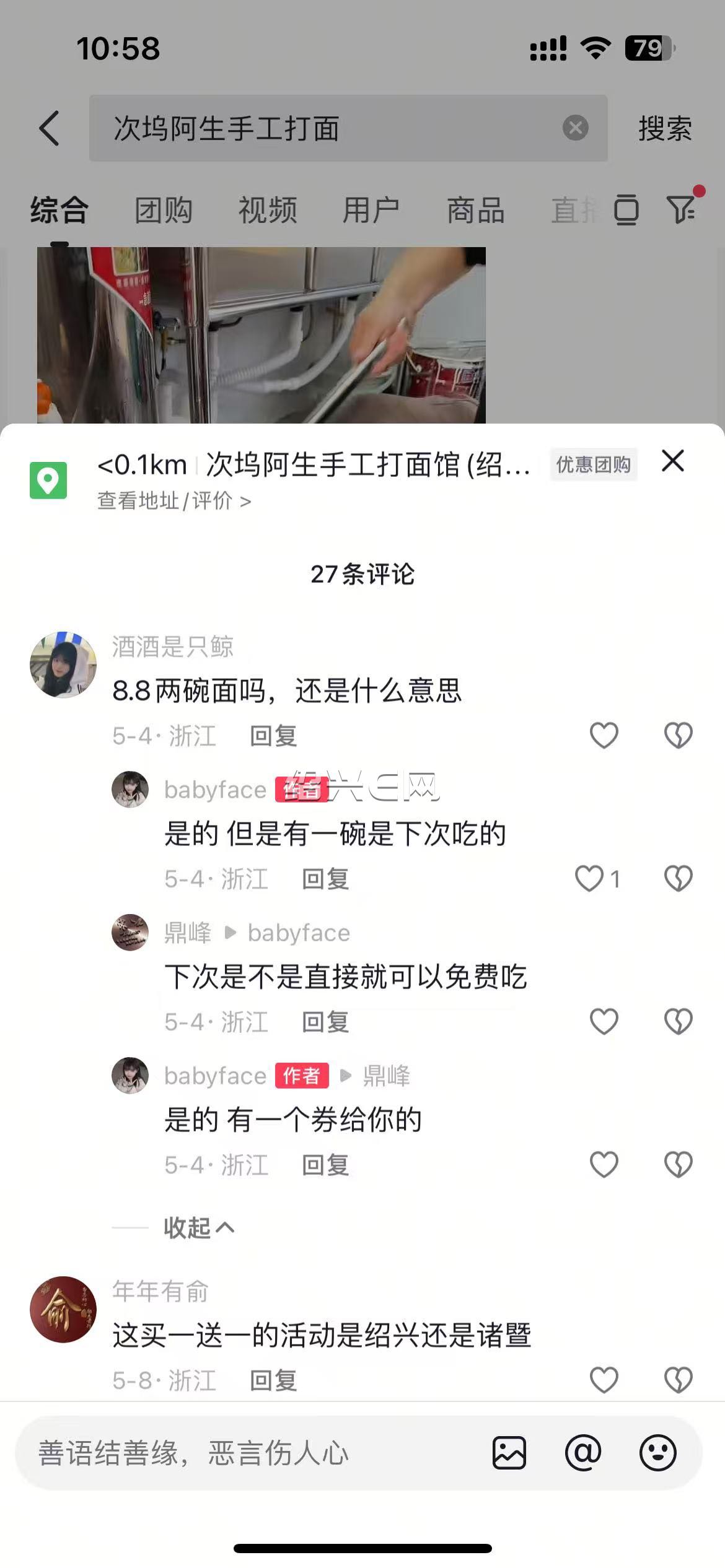The image size is (725, 1568).
Task: Open the emoji picker
Action: click(x=657, y=1453)
